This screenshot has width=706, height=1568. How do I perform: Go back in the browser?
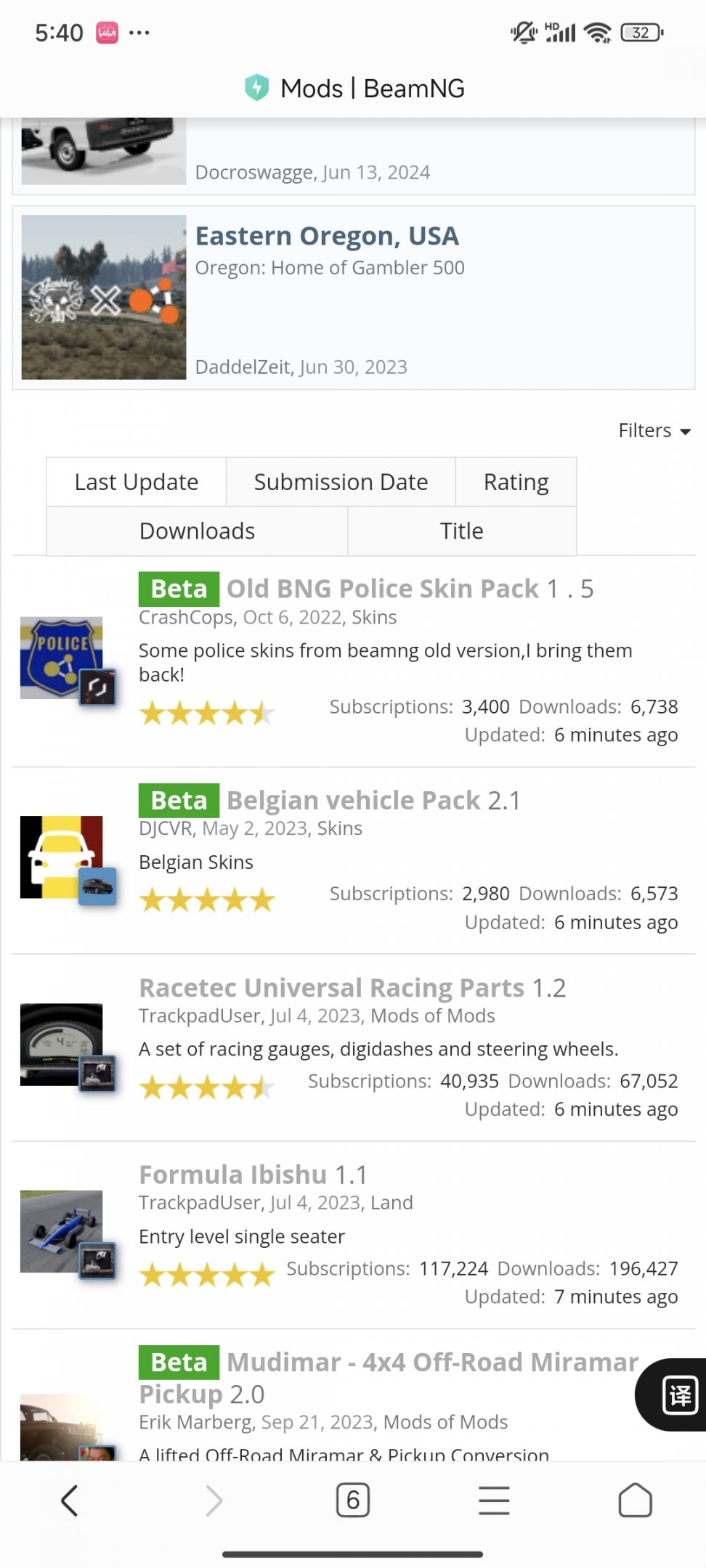coord(70,1500)
